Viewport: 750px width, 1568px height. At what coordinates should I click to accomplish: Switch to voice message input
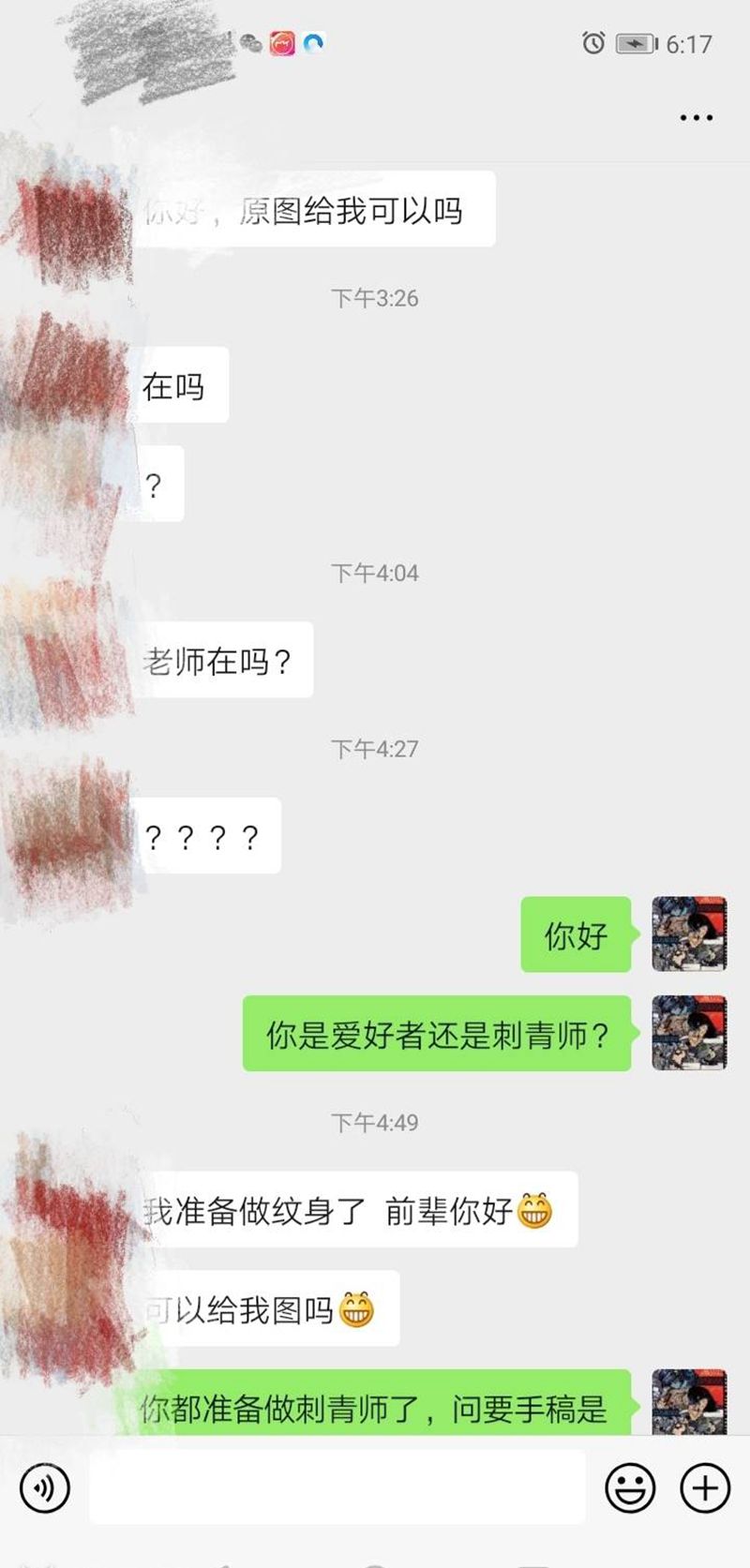[45, 1487]
